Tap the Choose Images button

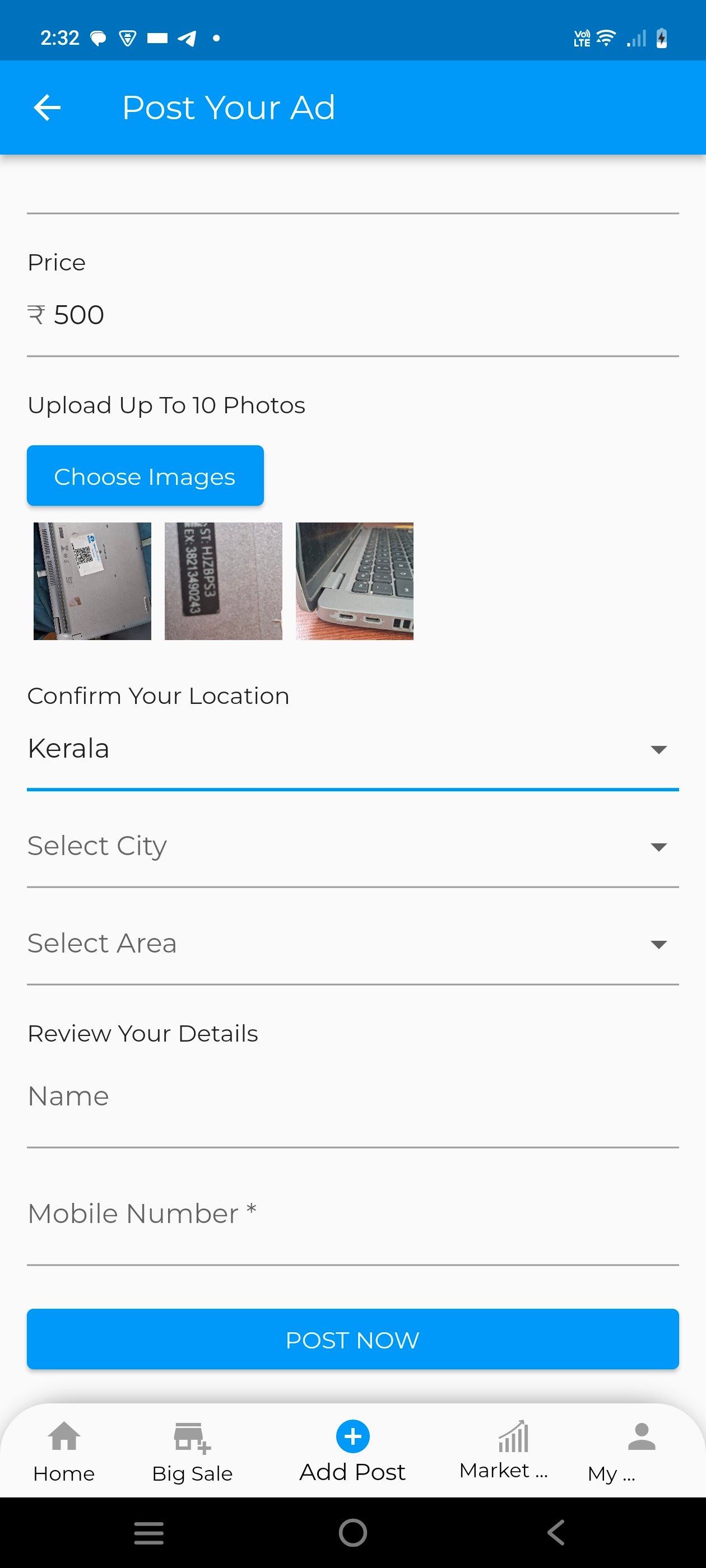coord(145,476)
